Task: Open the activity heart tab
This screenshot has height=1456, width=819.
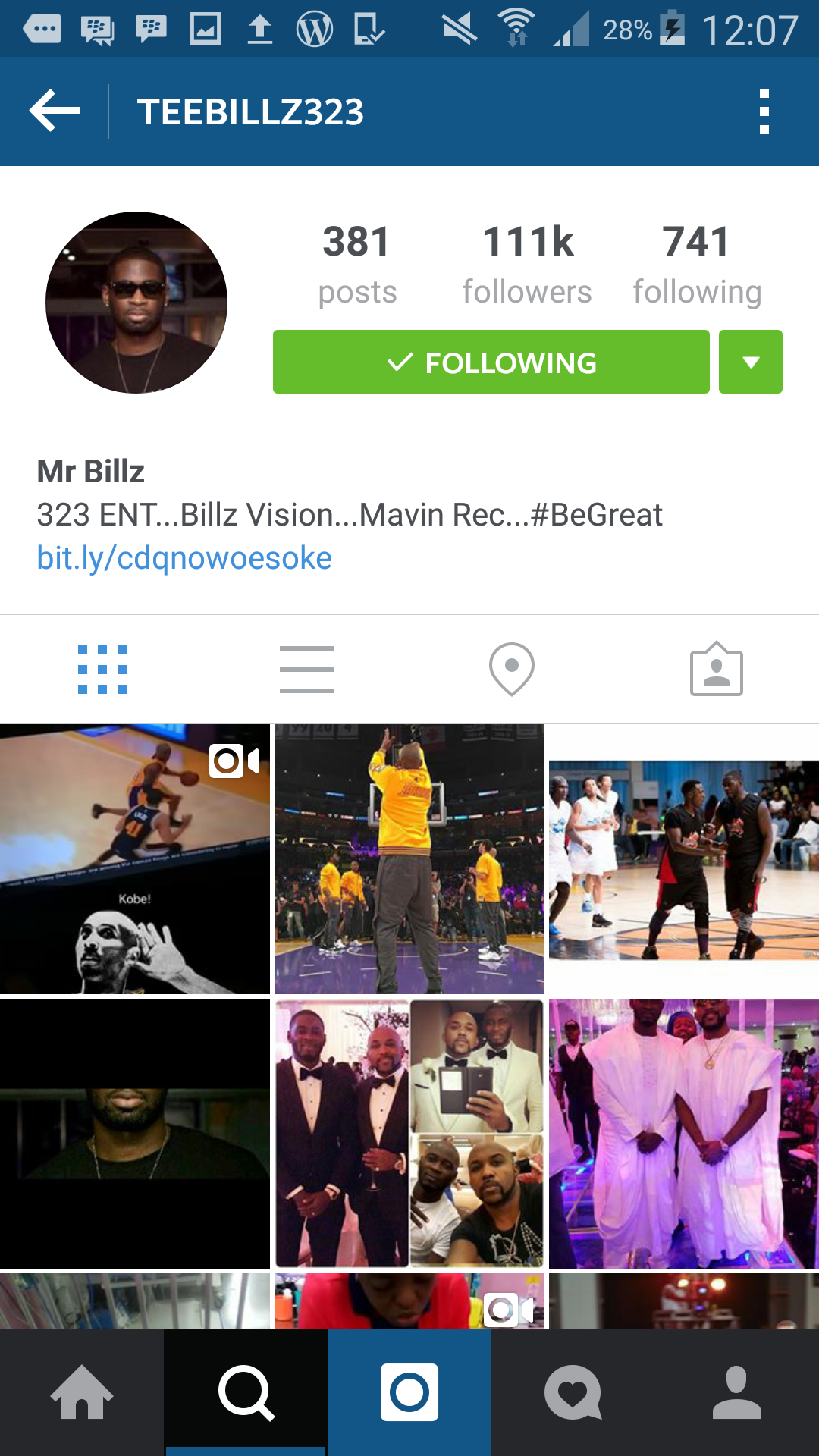Action: coord(573,1392)
